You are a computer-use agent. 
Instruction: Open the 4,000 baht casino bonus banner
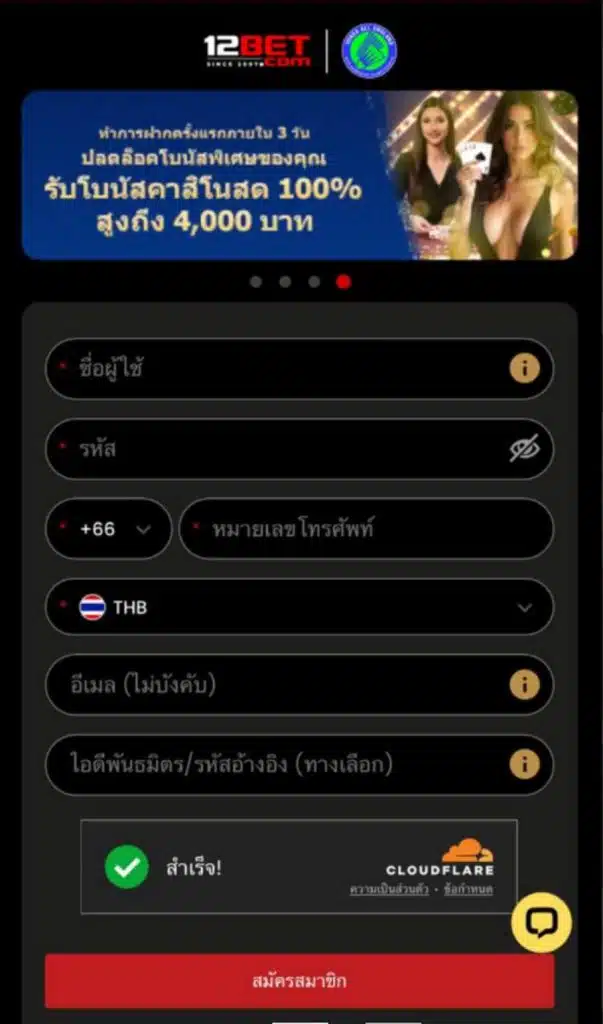coord(299,175)
